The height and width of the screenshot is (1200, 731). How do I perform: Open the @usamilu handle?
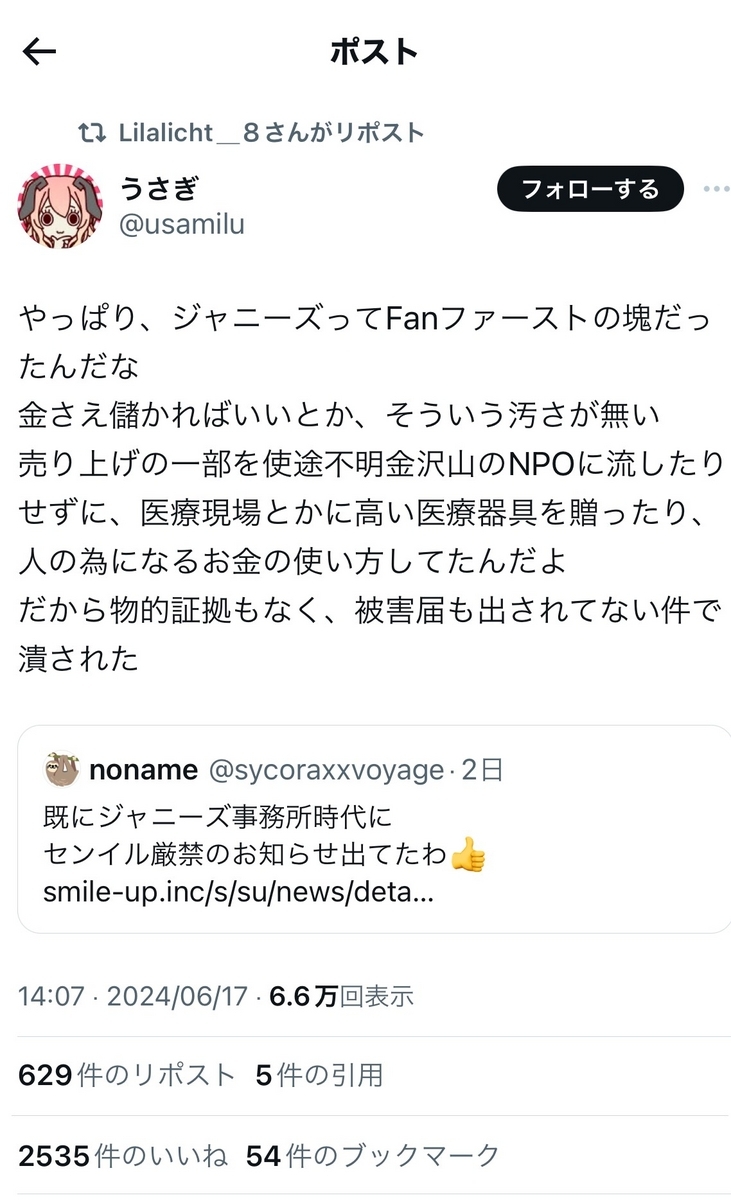181,224
